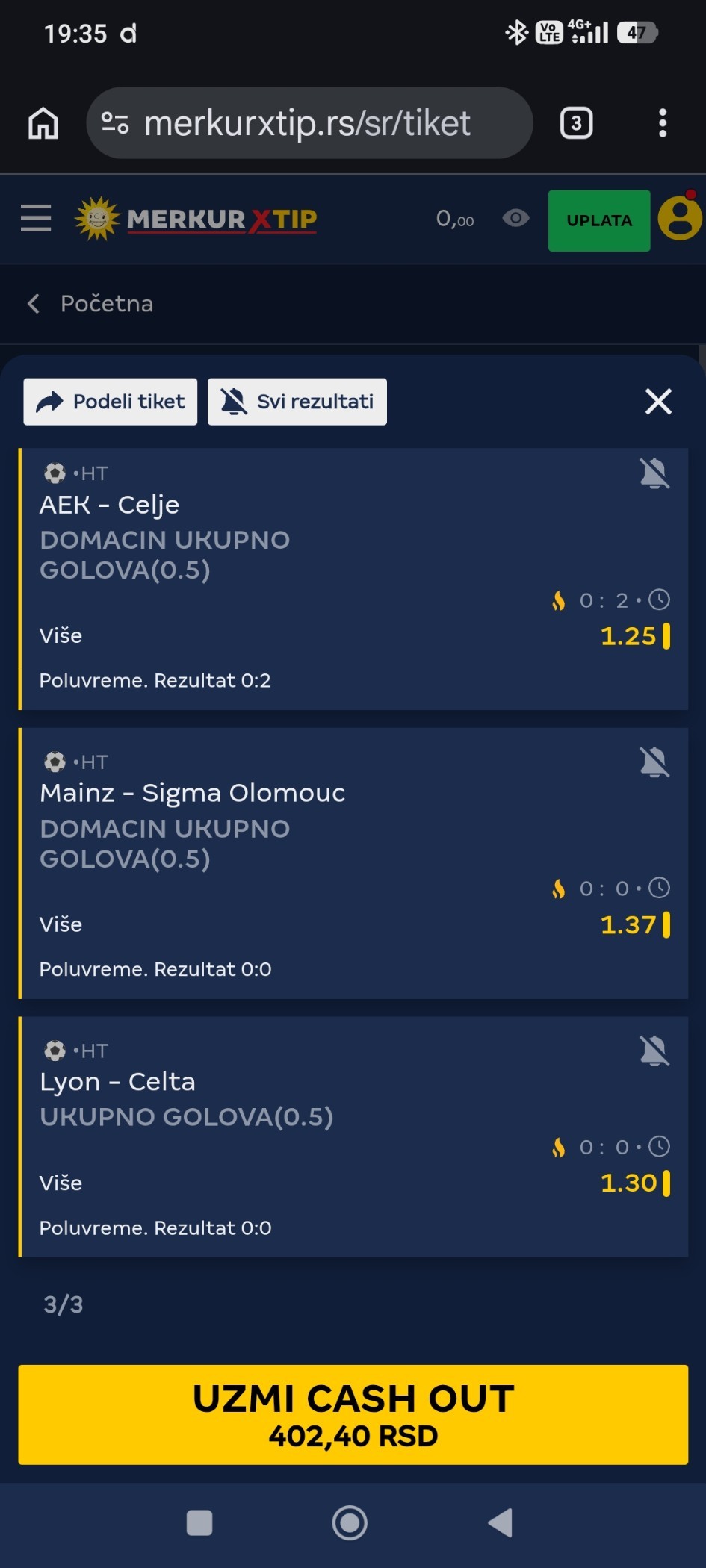Viewport: 706px width, 1568px height.
Task: Open the hamburger menu
Action: point(36,219)
